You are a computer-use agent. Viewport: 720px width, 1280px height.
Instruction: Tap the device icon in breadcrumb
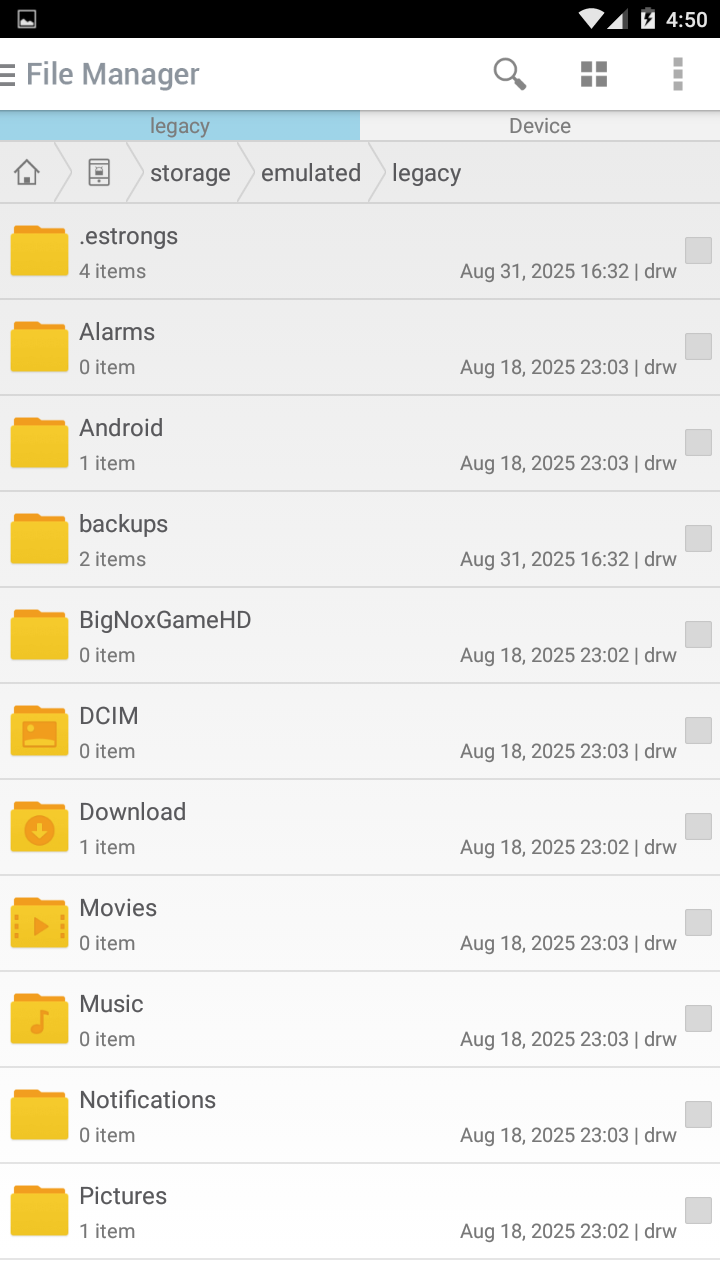99,173
